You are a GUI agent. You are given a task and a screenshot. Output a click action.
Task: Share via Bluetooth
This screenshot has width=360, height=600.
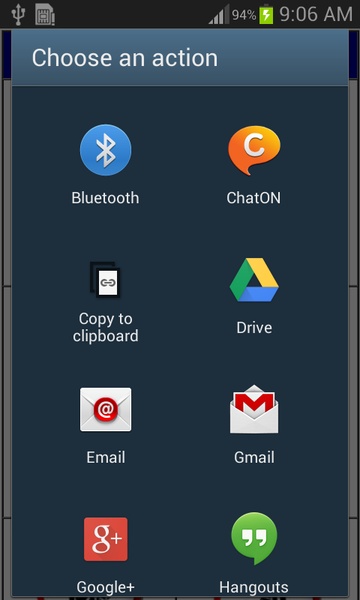click(105, 165)
